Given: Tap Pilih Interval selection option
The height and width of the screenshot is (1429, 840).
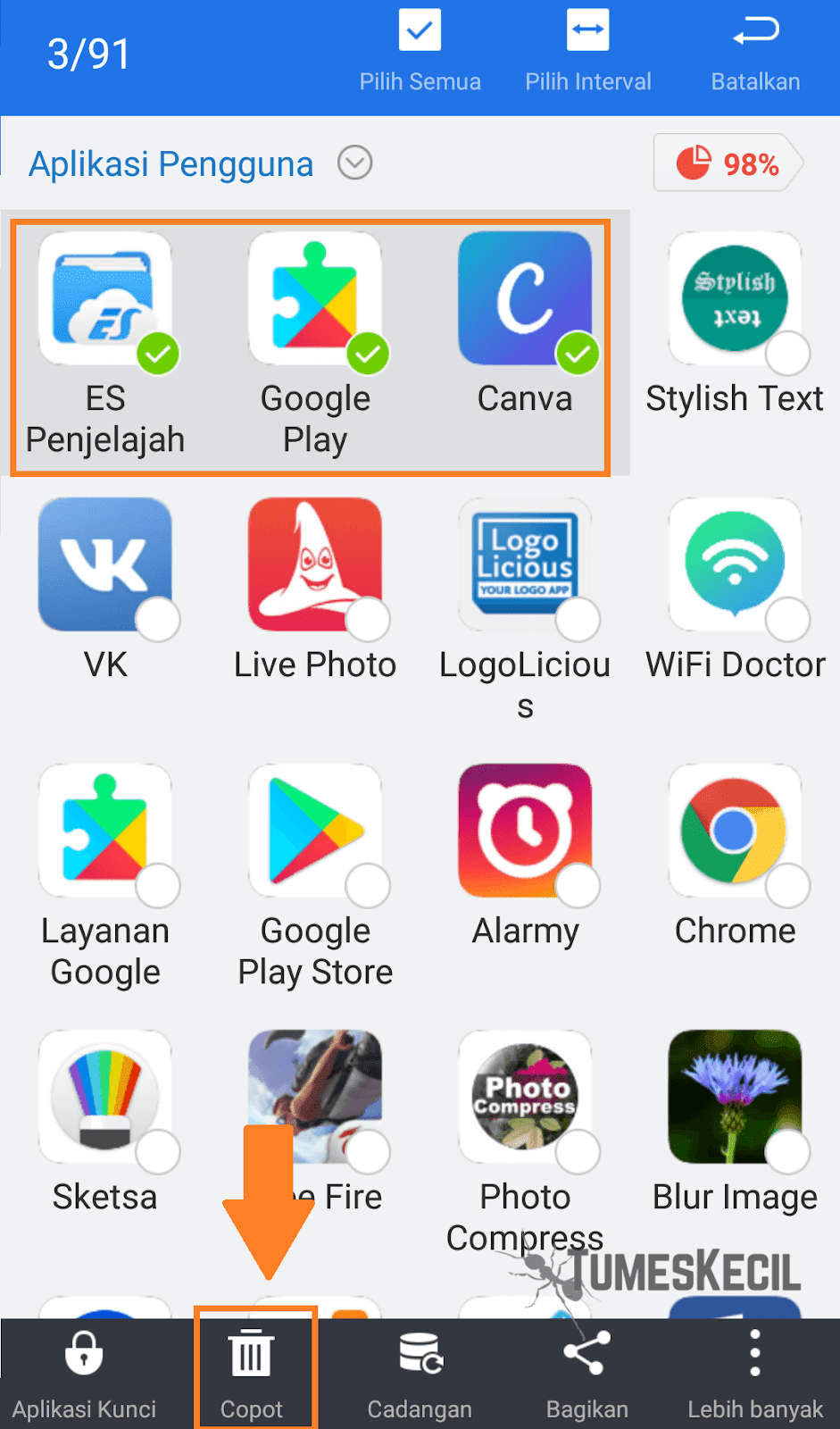Looking at the screenshot, I should tap(587, 52).
